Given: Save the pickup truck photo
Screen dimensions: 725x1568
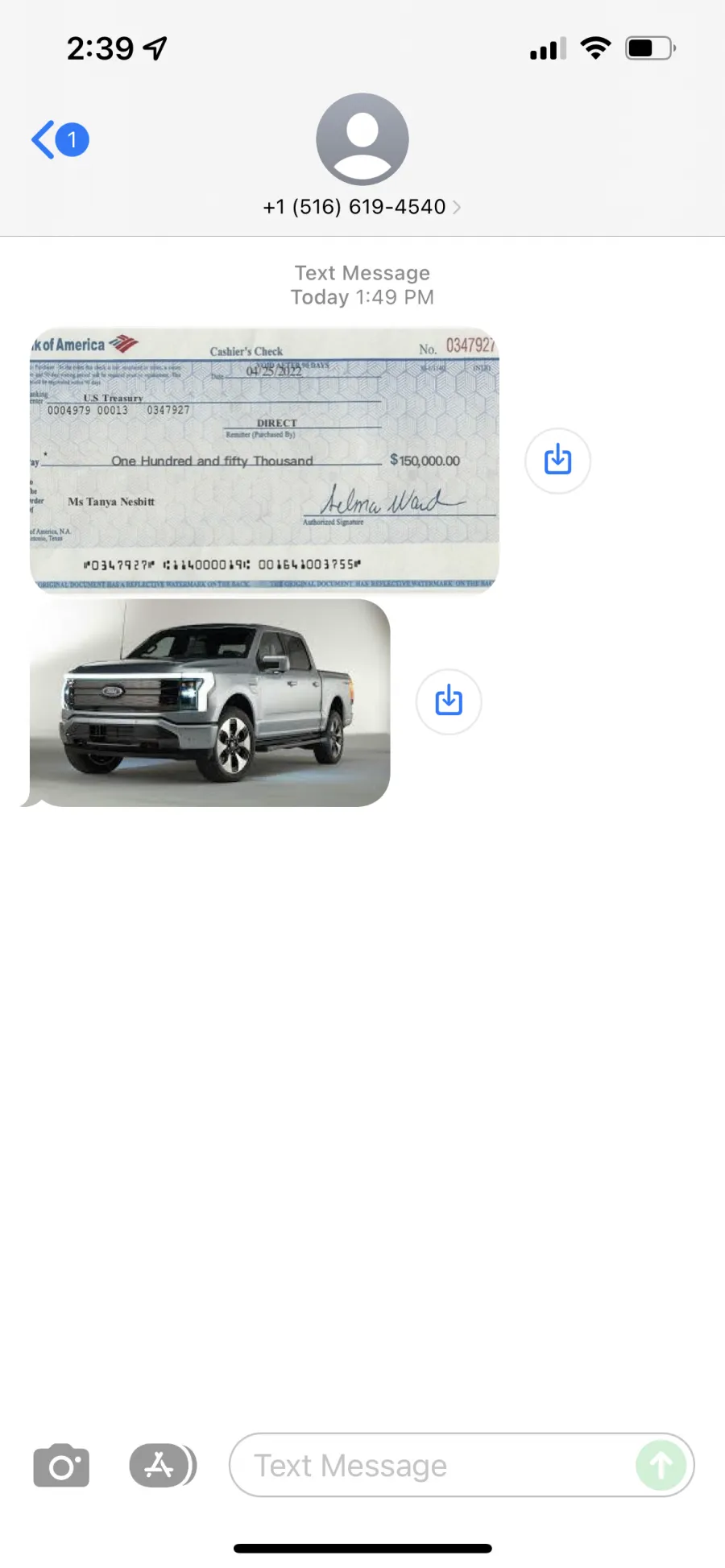Looking at the screenshot, I should pos(449,701).
